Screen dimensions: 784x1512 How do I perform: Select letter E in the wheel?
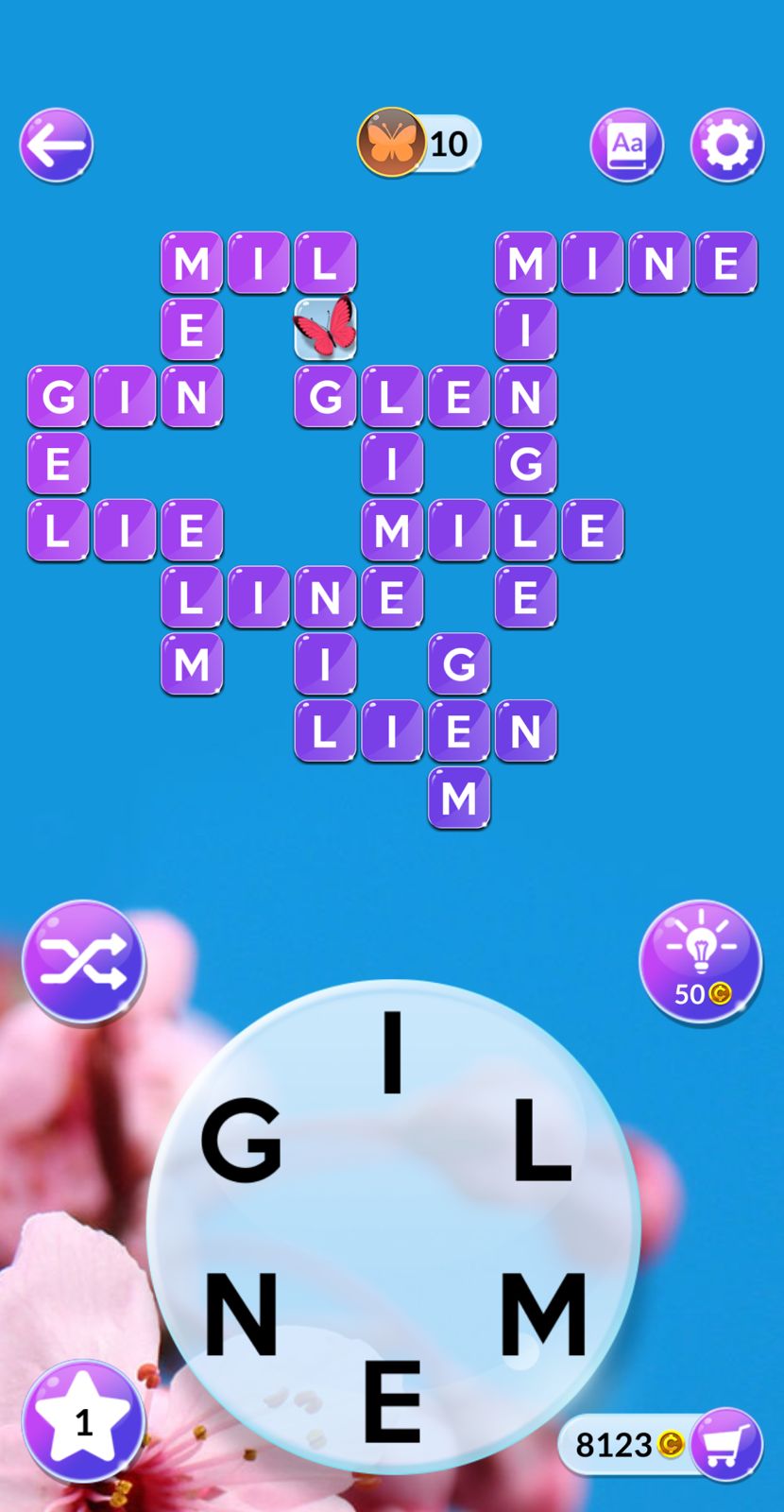click(x=392, y=1400)
